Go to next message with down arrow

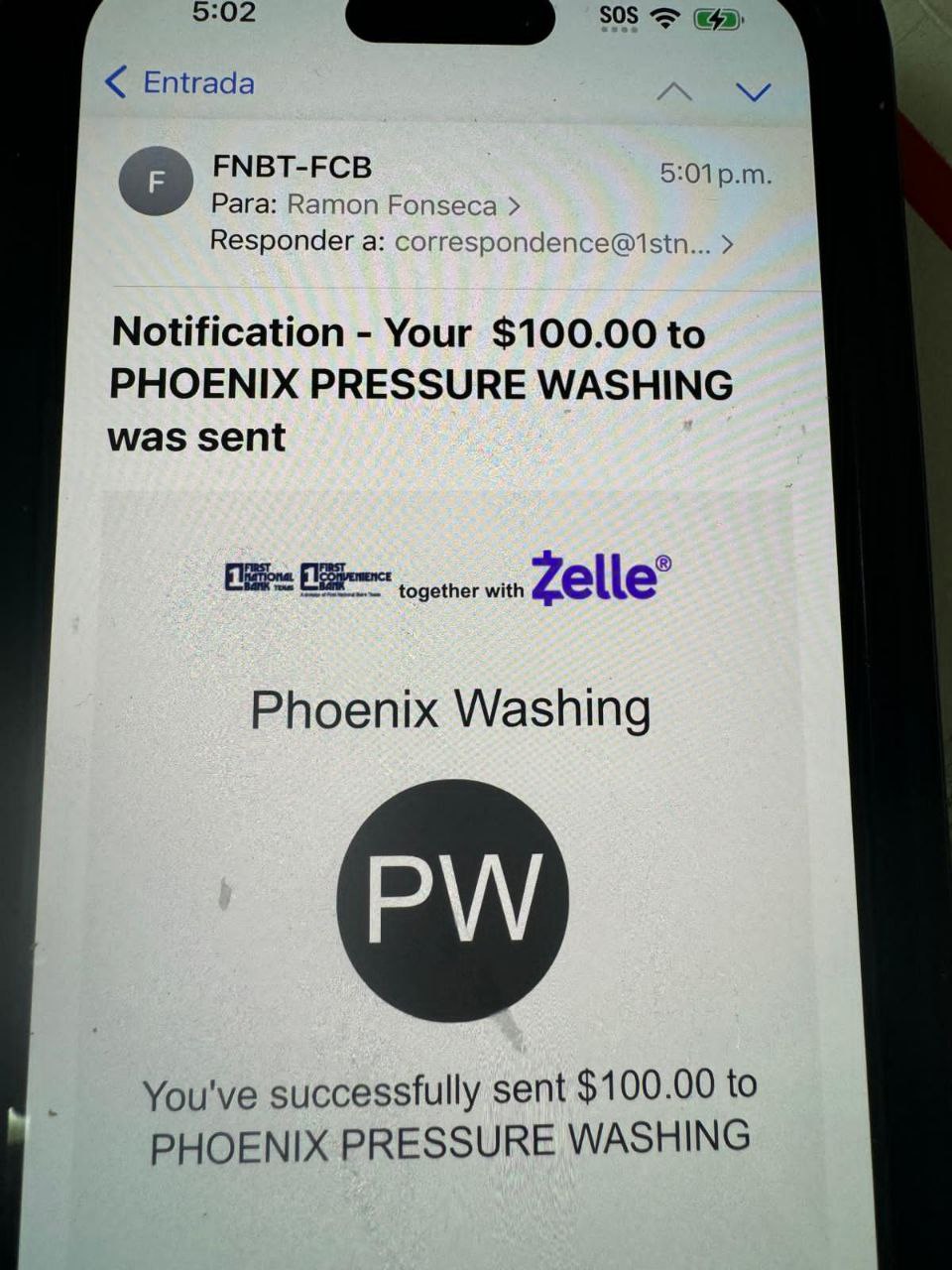(754, 92)
